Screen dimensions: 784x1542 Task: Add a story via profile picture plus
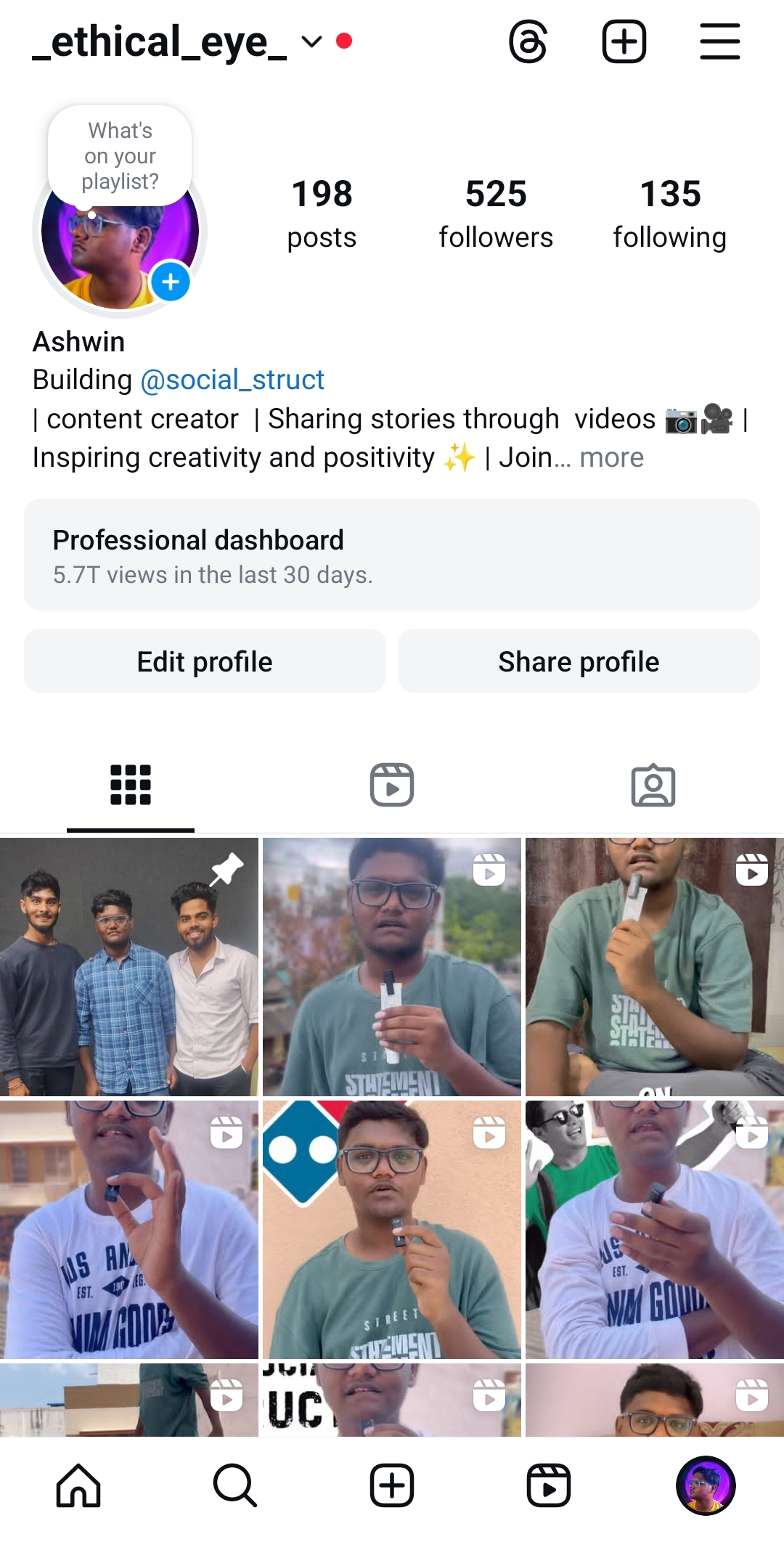click(171, 282)
